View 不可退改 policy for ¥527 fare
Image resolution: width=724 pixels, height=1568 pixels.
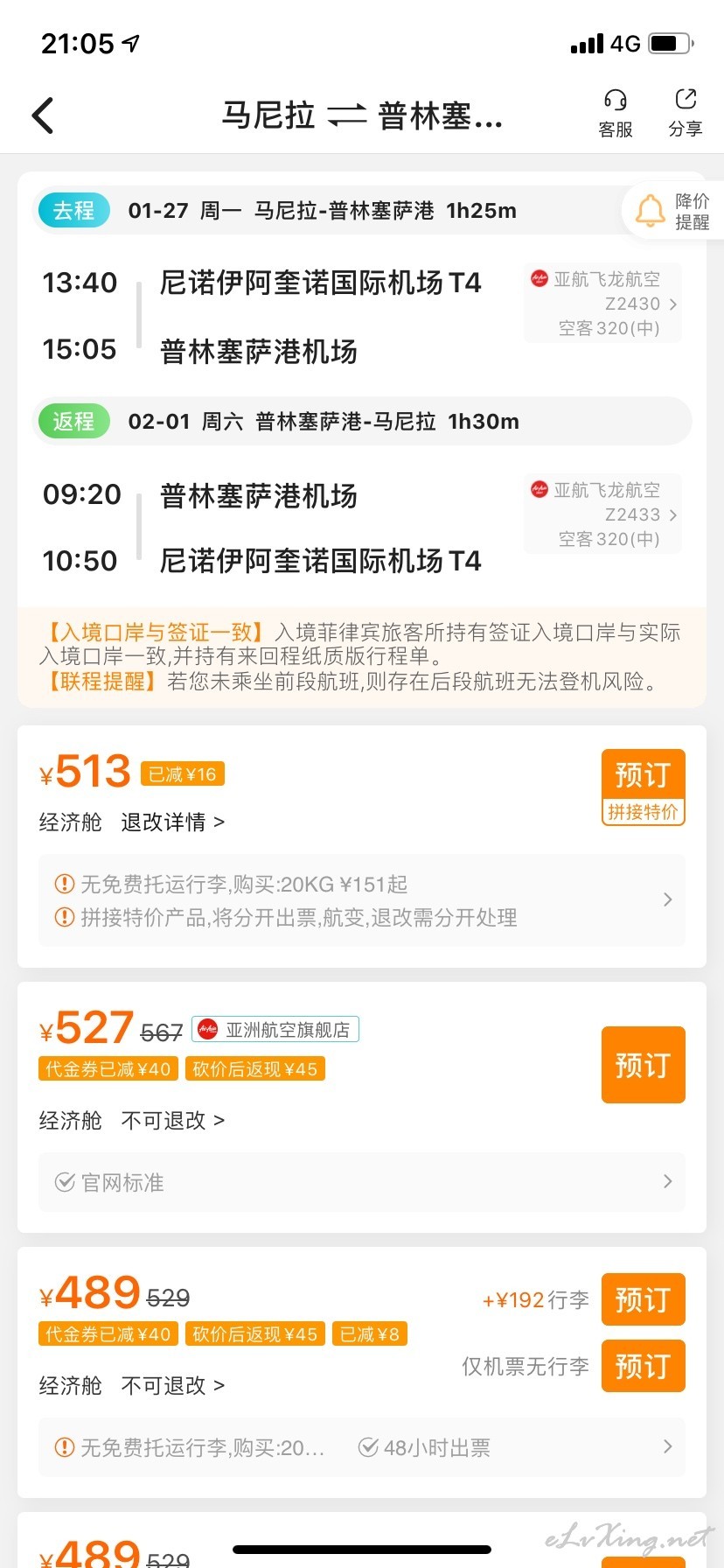172,1121
